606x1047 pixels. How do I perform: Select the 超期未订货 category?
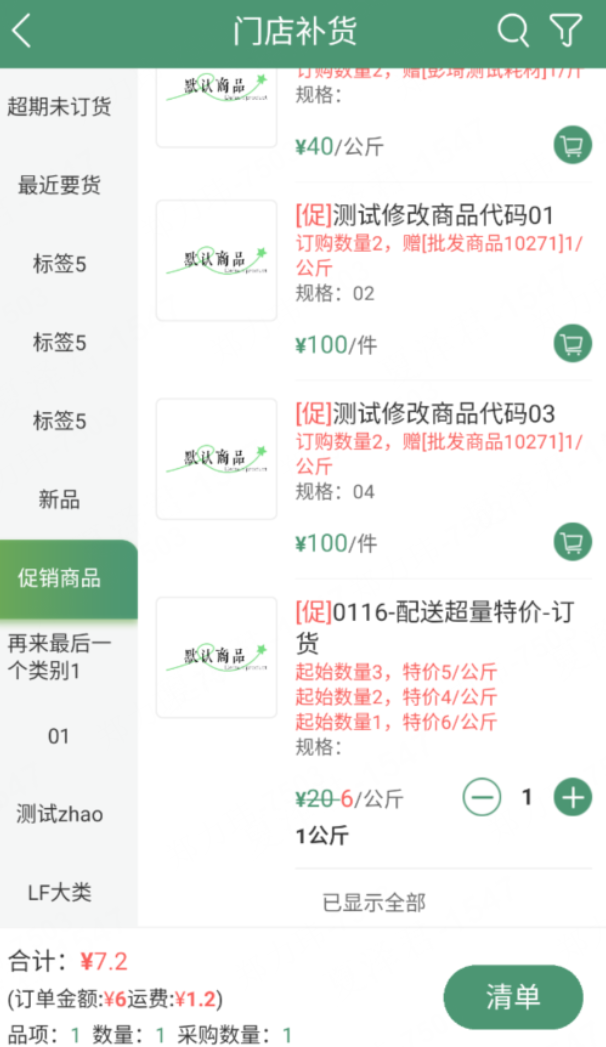(x=59, y=106)
